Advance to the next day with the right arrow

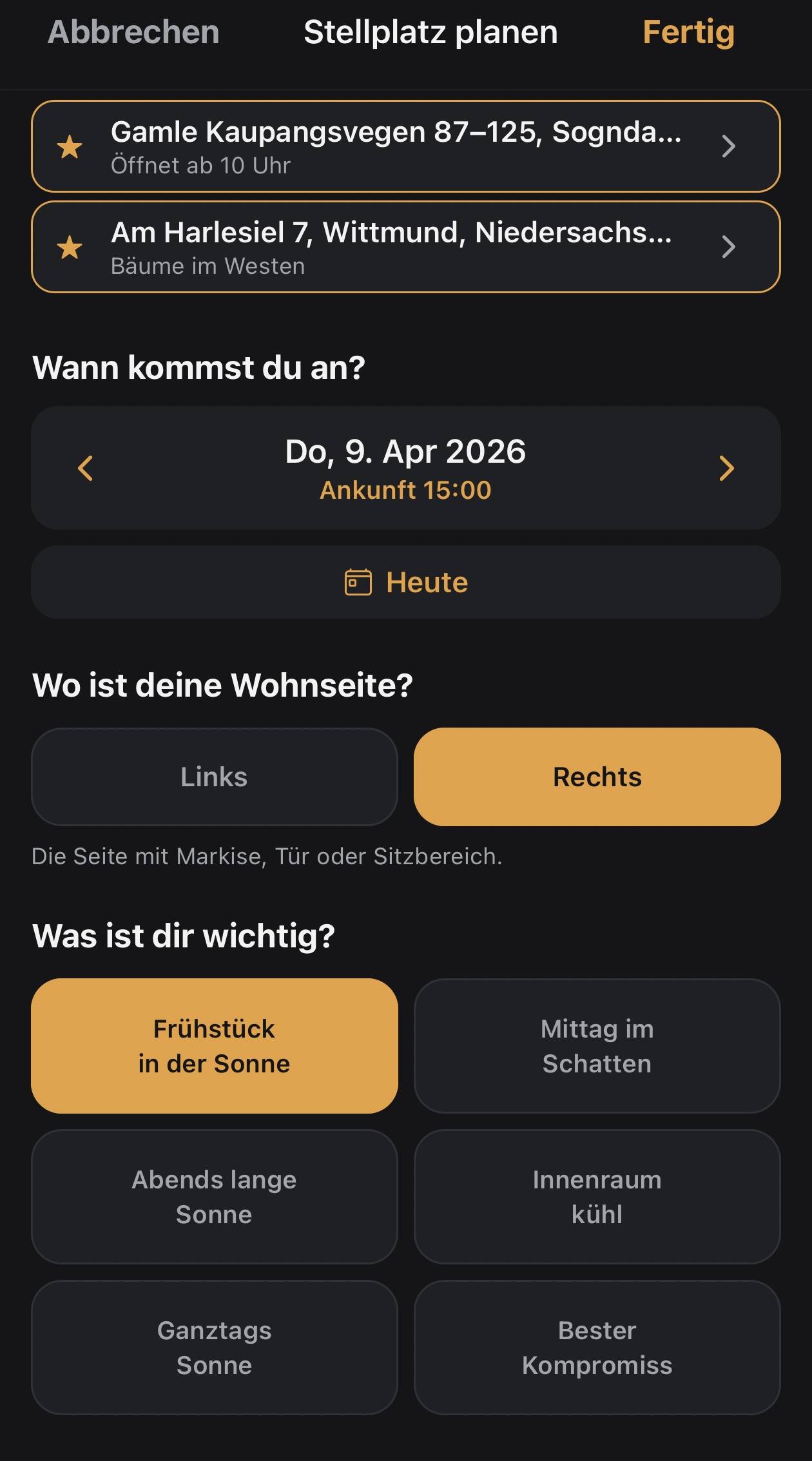click(727, 469)
